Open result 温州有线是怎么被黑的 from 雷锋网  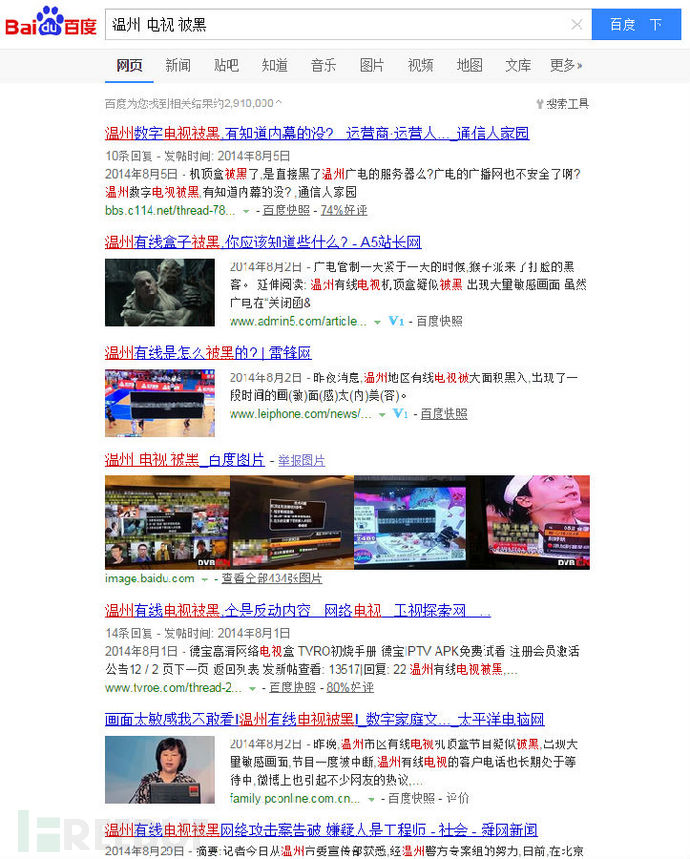point(208,352)
